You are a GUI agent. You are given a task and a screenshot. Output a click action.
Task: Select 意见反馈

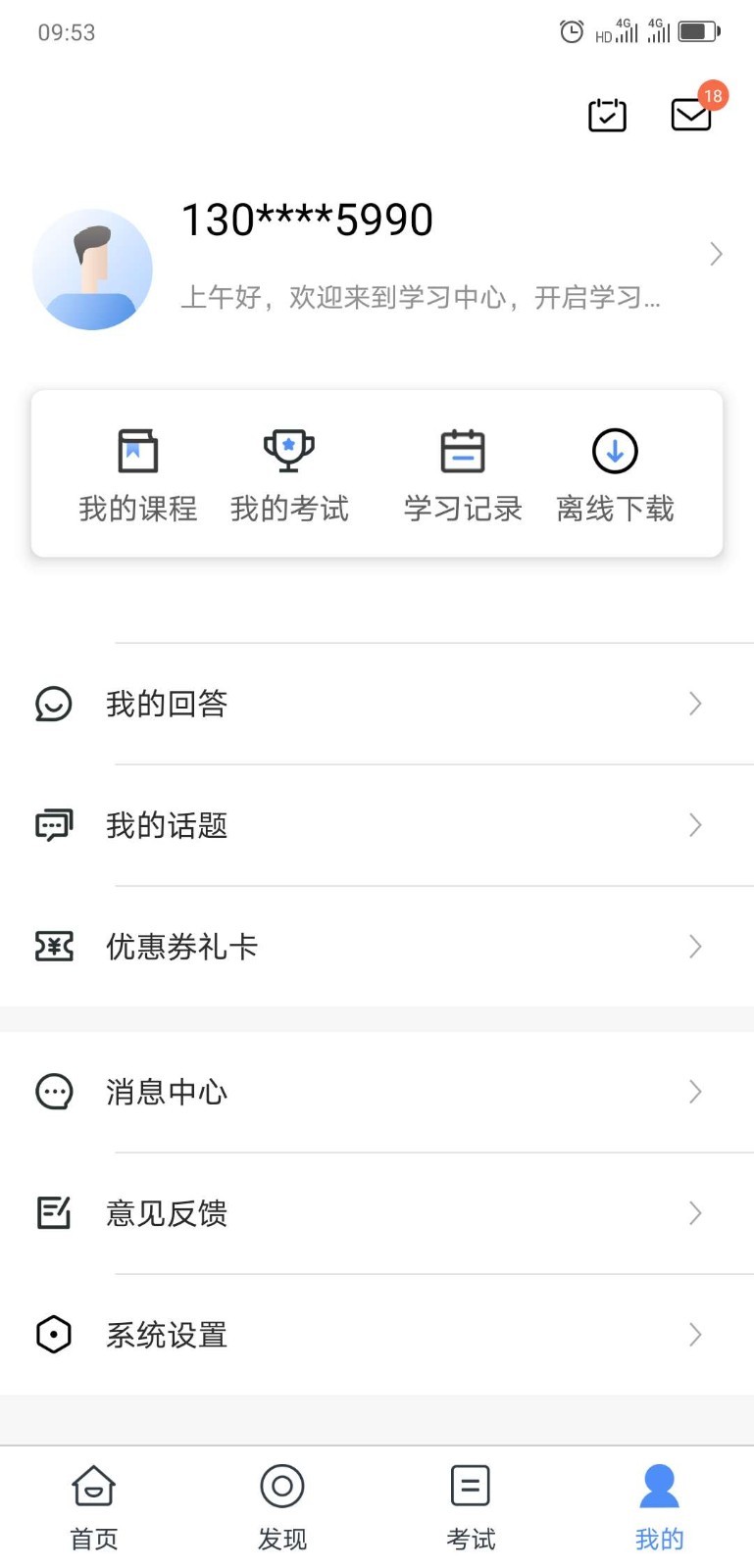377,1213
